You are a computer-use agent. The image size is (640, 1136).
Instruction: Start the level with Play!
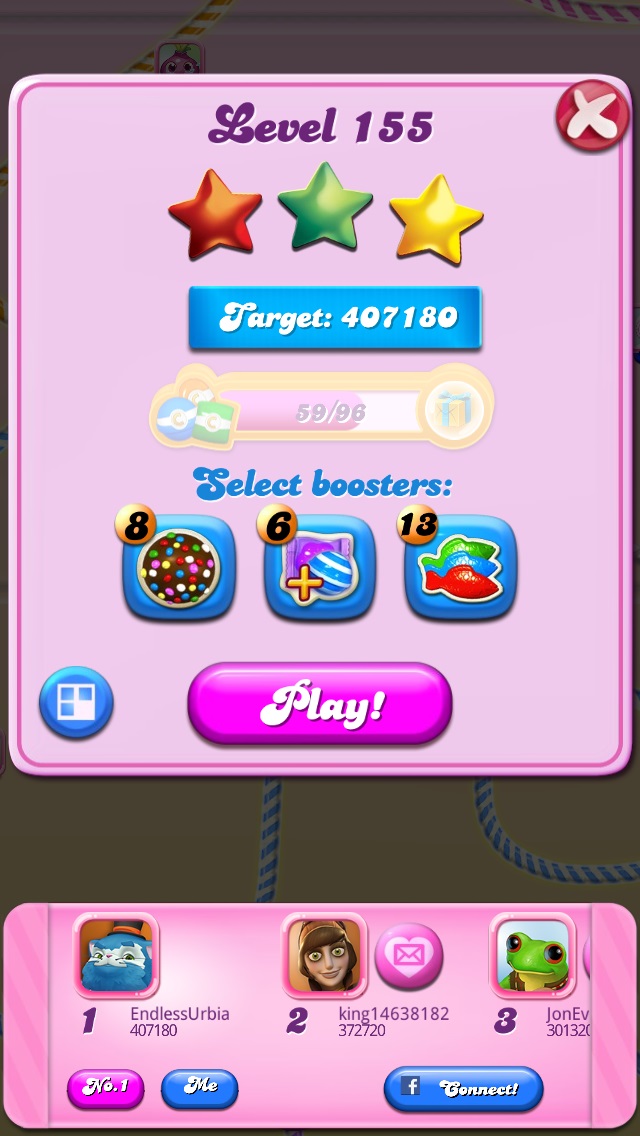pyautogui.click(x=320, y=705)
